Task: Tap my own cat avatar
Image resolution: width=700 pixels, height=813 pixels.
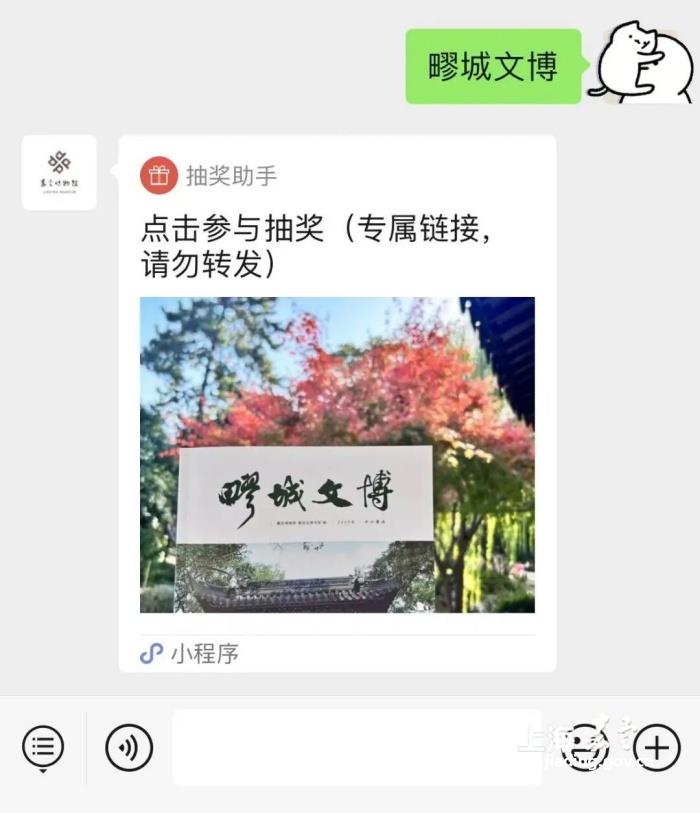Action: click(644, 64)
